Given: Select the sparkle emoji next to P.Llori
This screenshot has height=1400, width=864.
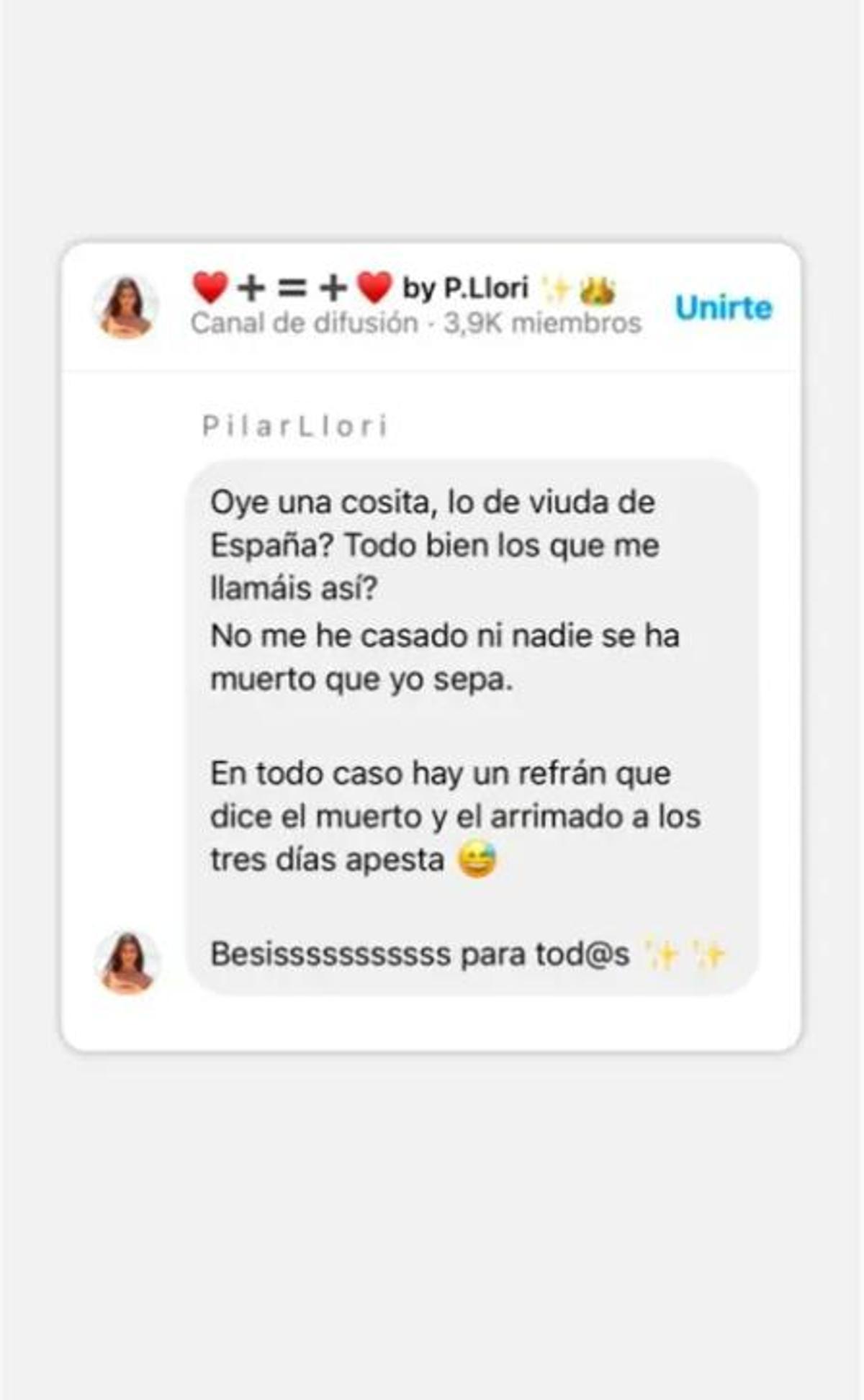Looking at the screenshot, I should click(558, 287).
